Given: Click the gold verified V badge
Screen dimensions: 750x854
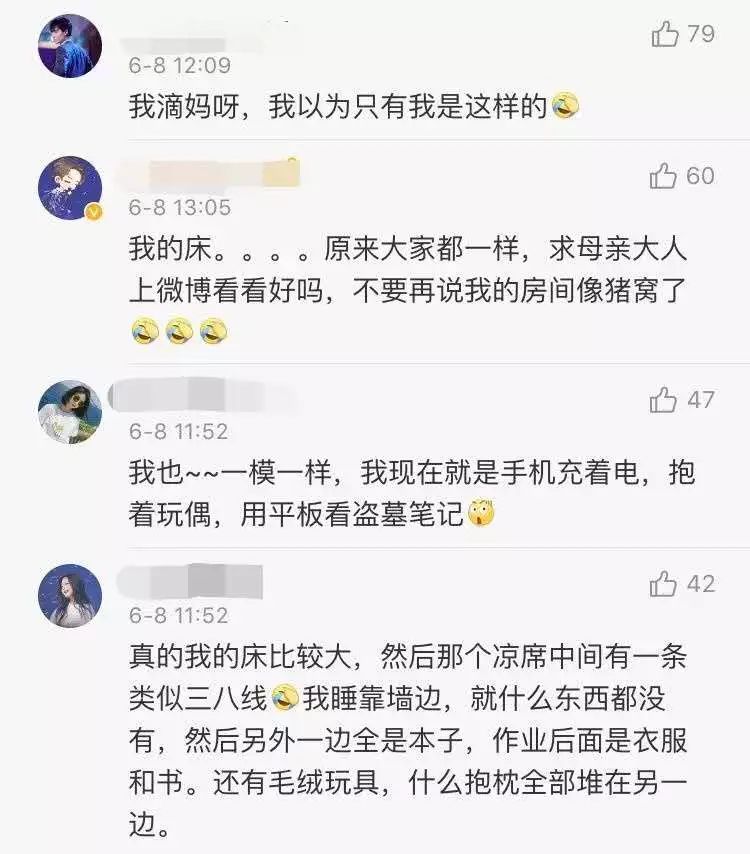Looking at the screenshot, I should click(93, 210).
